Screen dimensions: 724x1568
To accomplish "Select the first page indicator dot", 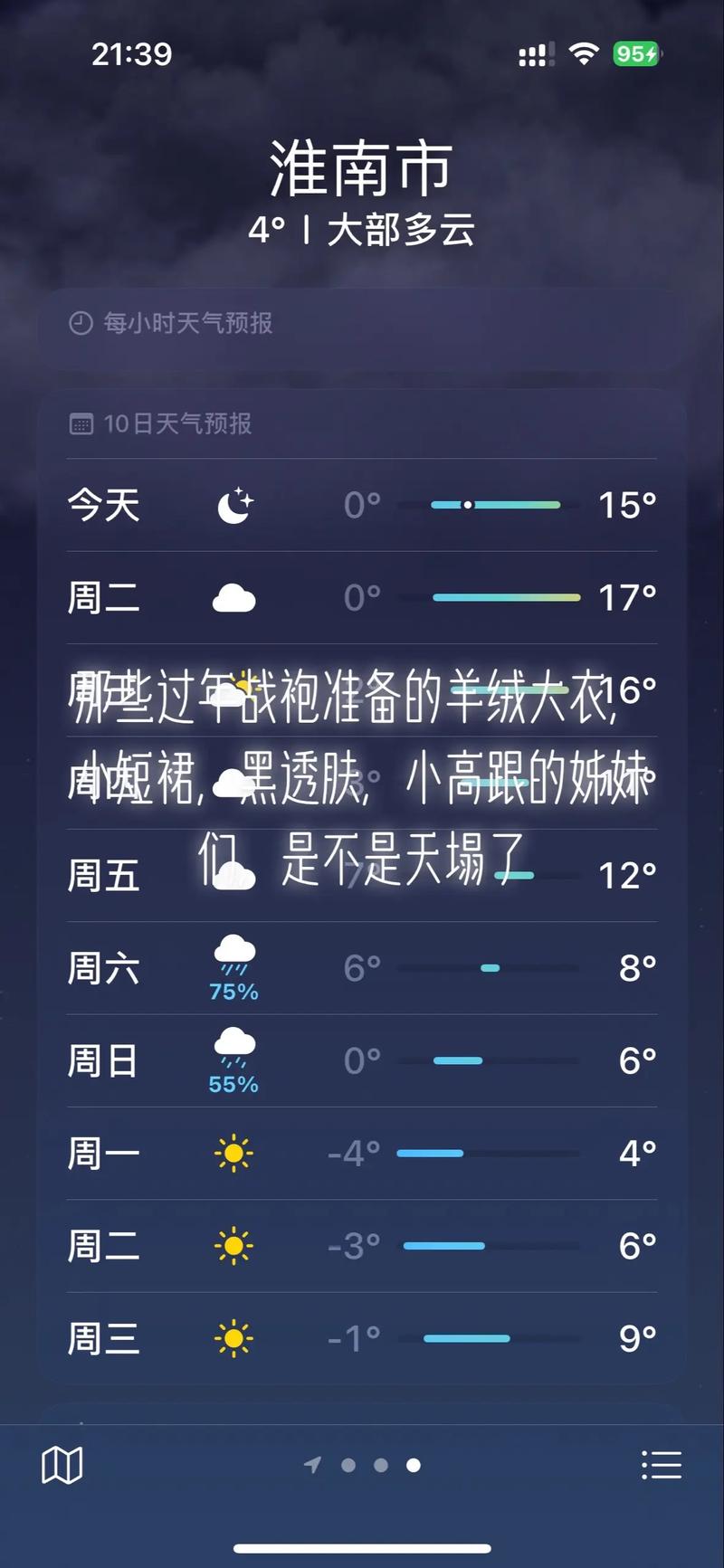I will [351, 1464].
